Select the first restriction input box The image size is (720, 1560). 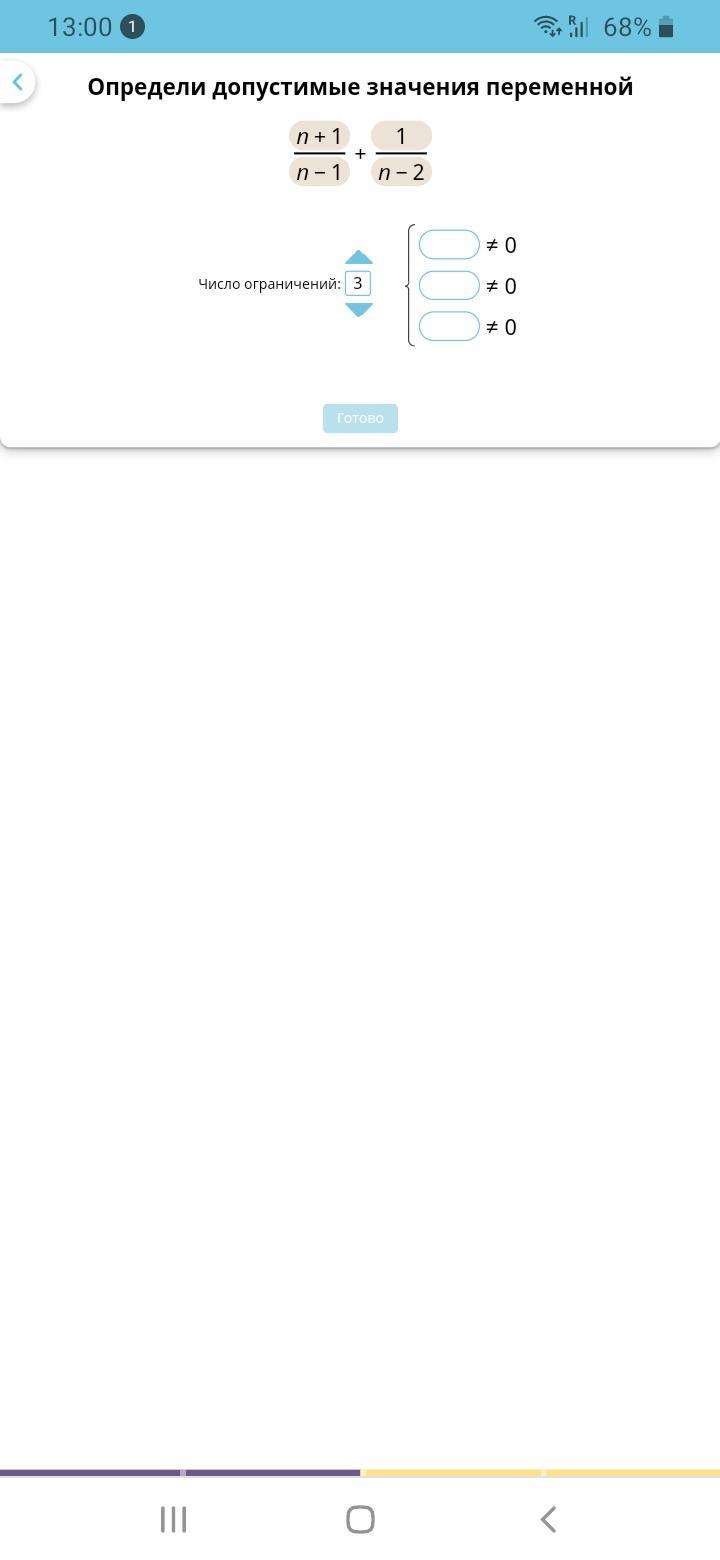coord(449,245)
